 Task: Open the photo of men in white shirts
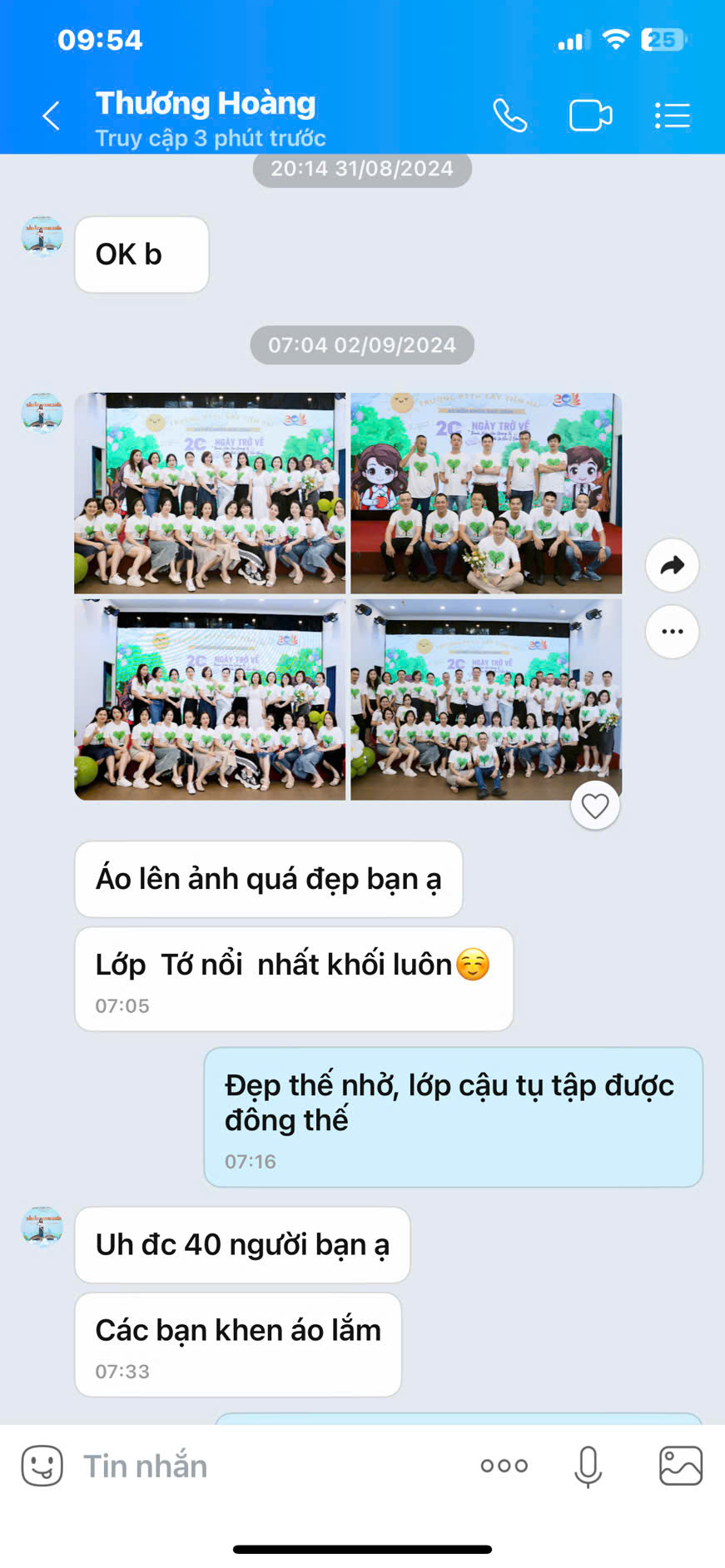pyautogui.click(x=486, y=493)
